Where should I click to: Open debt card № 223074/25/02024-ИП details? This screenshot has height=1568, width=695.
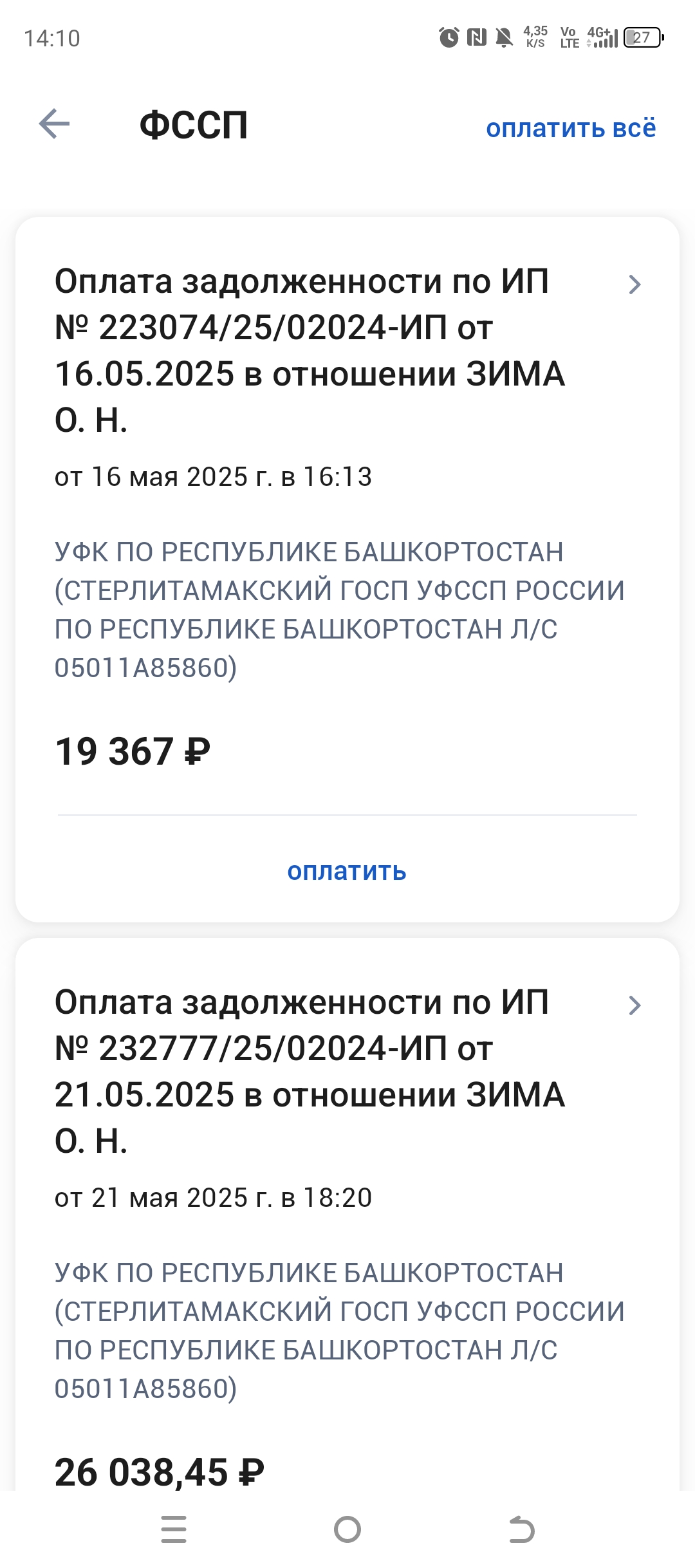635,285
